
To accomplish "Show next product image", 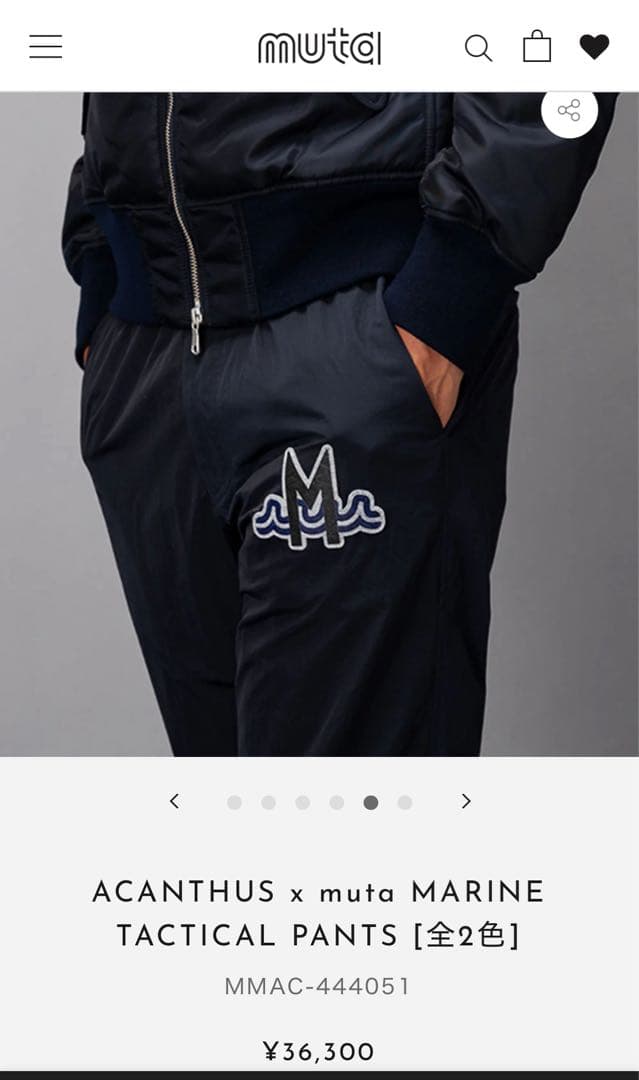I will pyautogui.click(x=465, y=801).
